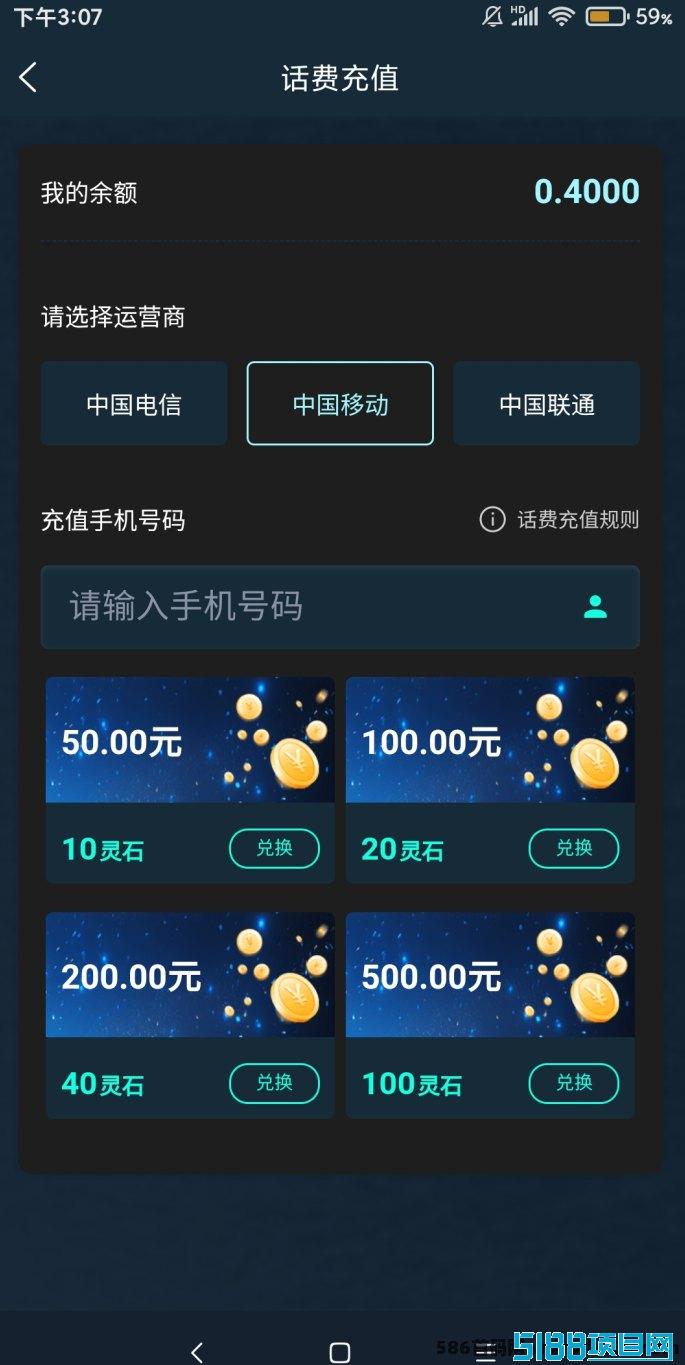
Task: Go back from 话费充值 page
Action: [28, 77]
